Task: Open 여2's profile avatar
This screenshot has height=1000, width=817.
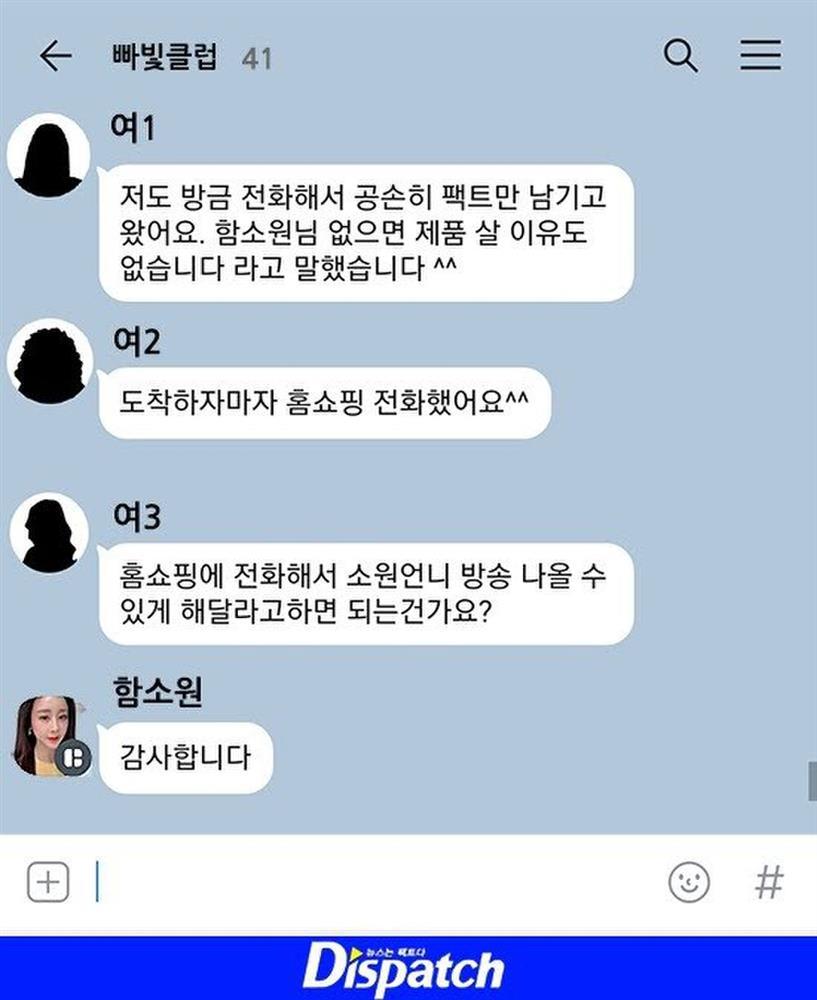Action: click(x=48, y=362)
